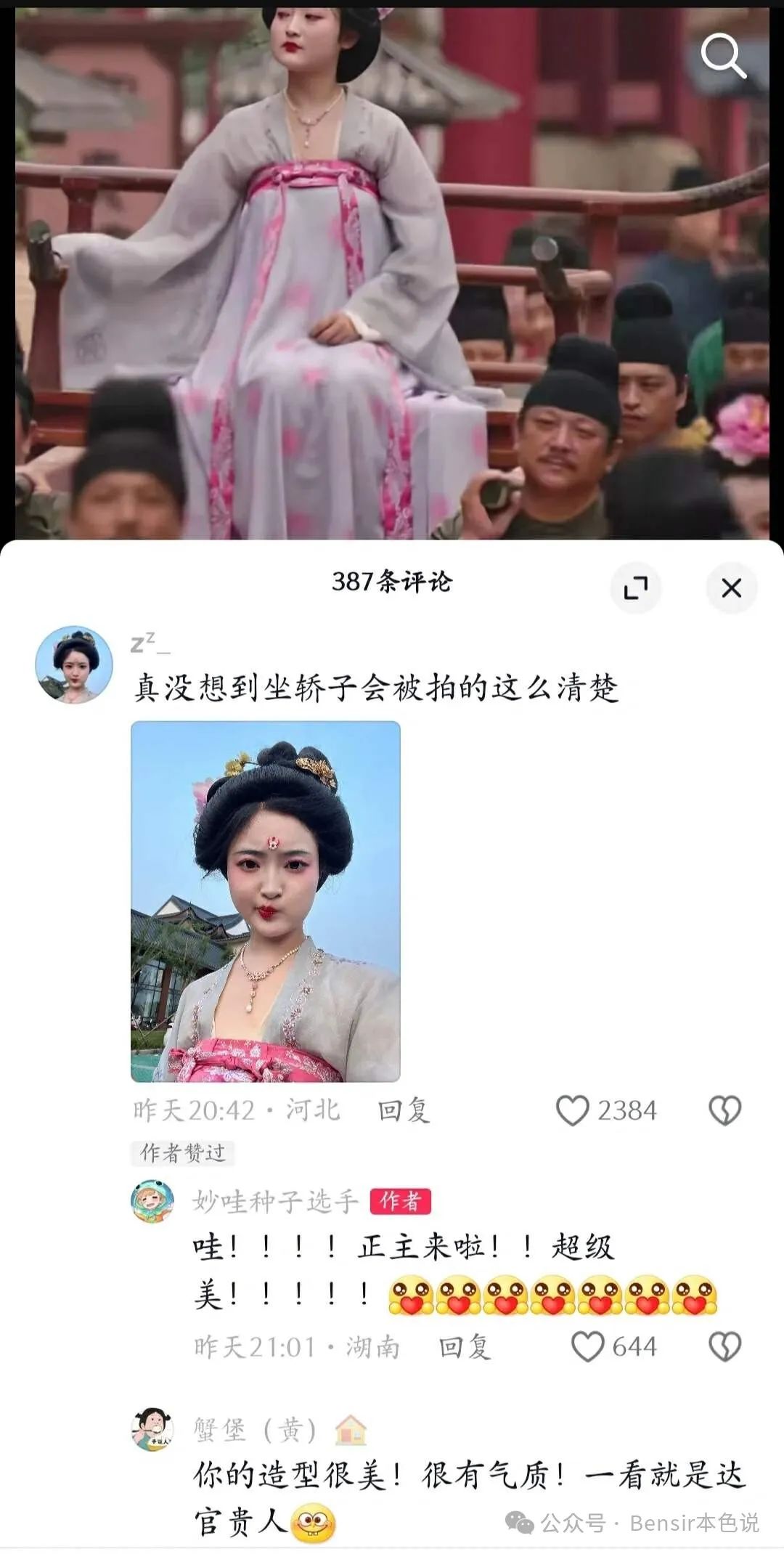This screenshot has width=784, height=1554.
Task: Expand the comments panel to full screen
Action: coord(636,587)
